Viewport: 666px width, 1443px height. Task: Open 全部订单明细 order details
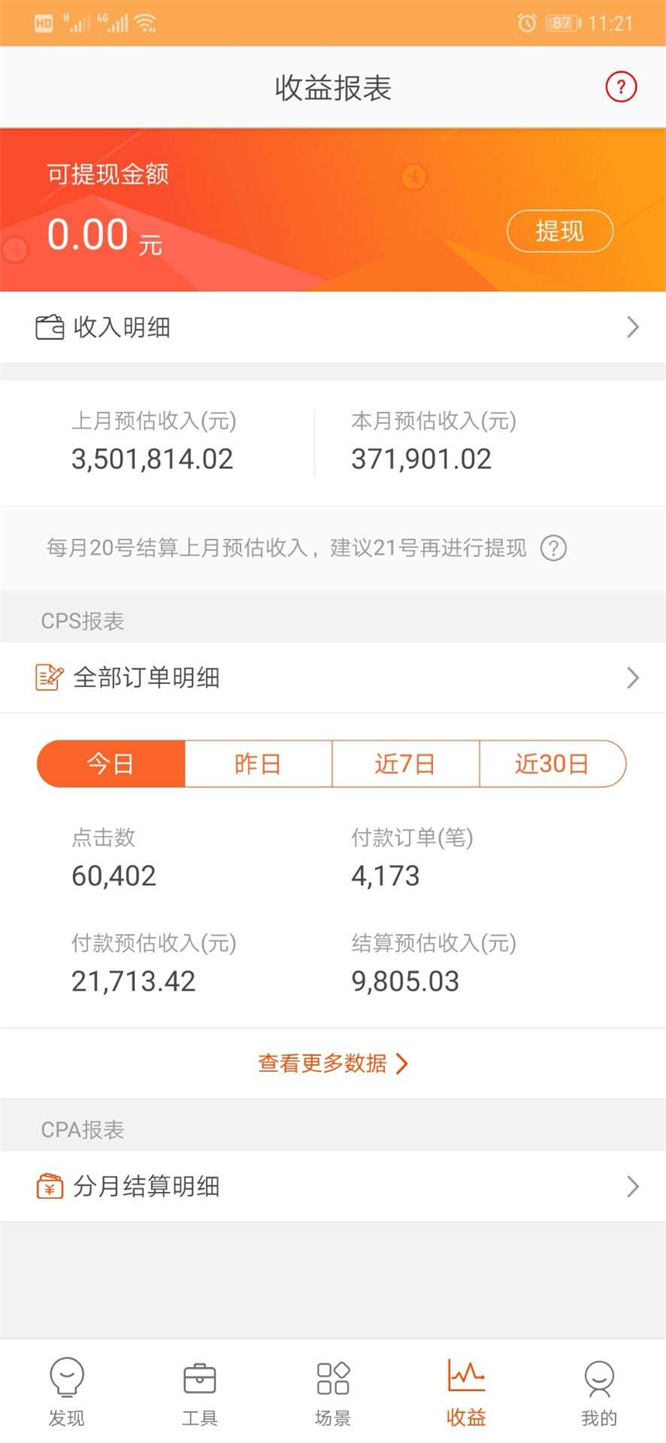click(x=333, y=678)
